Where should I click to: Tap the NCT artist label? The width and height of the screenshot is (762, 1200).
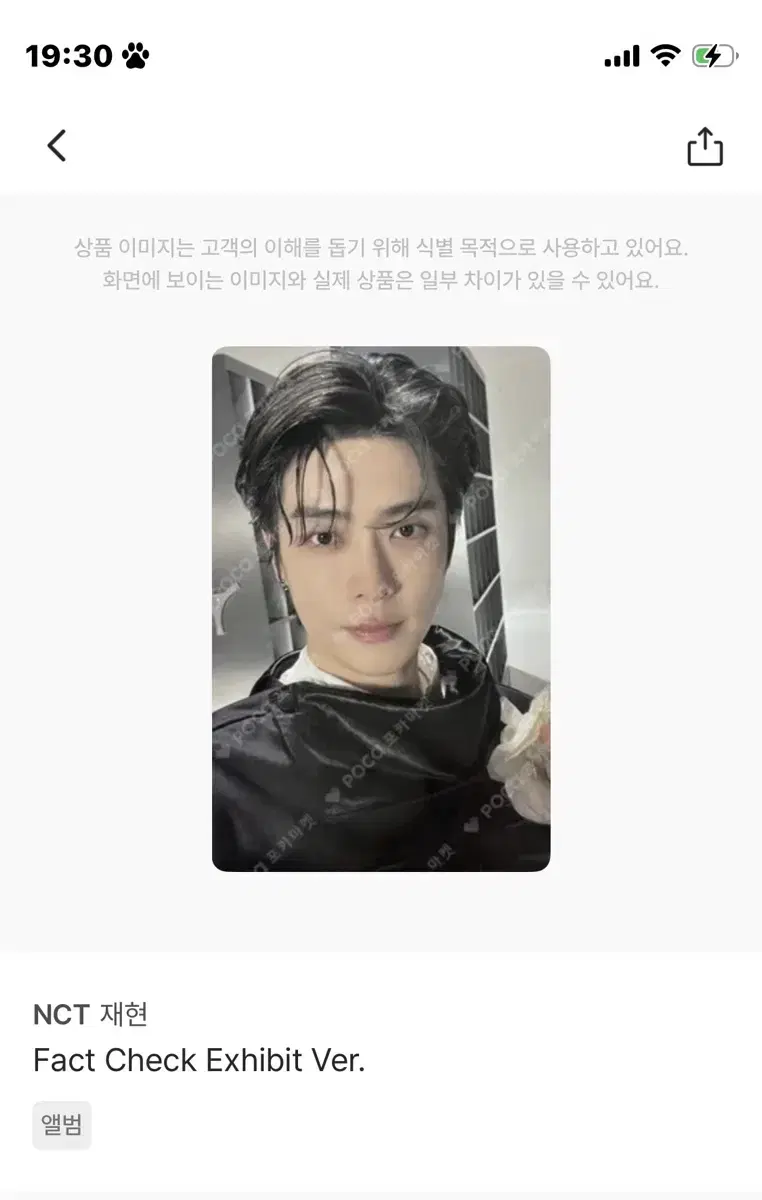point(60,1014)
